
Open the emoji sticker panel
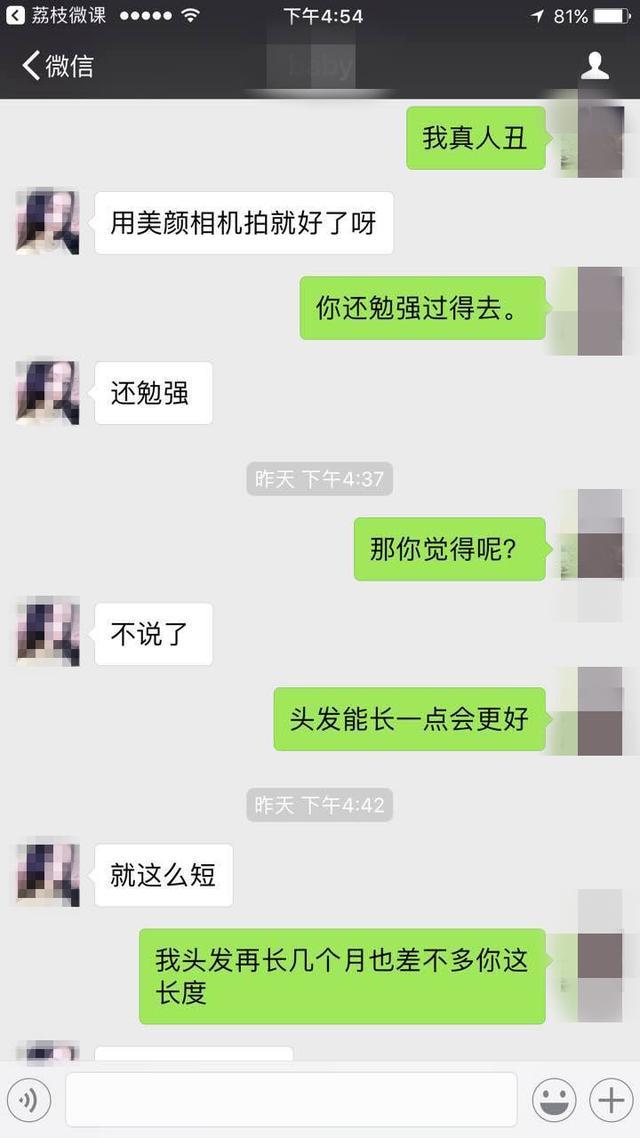pyautogui.click(x=553, y=1100)
